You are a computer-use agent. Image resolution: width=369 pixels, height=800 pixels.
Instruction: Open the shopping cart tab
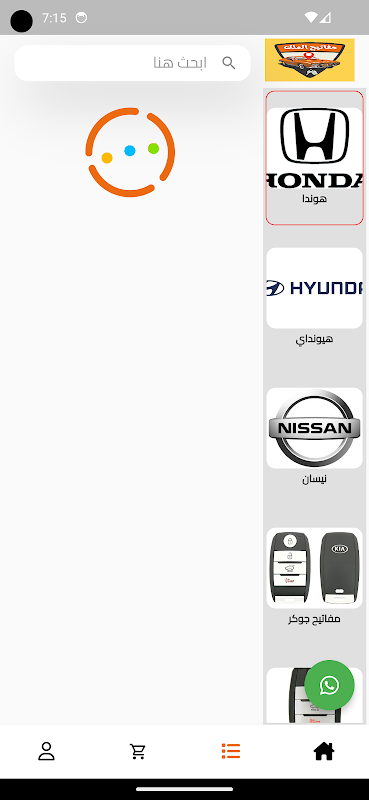pyautogui.click(x=138, y=751)
